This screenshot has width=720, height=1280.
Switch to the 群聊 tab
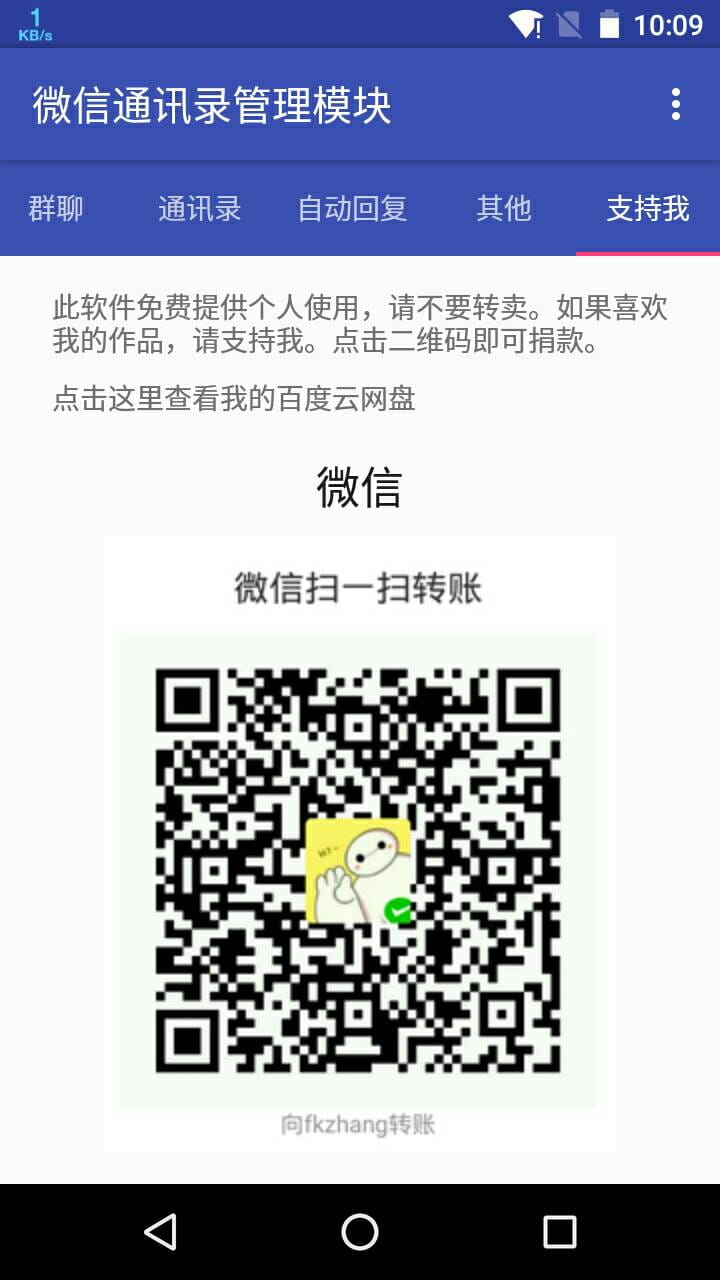coord(55,208)
